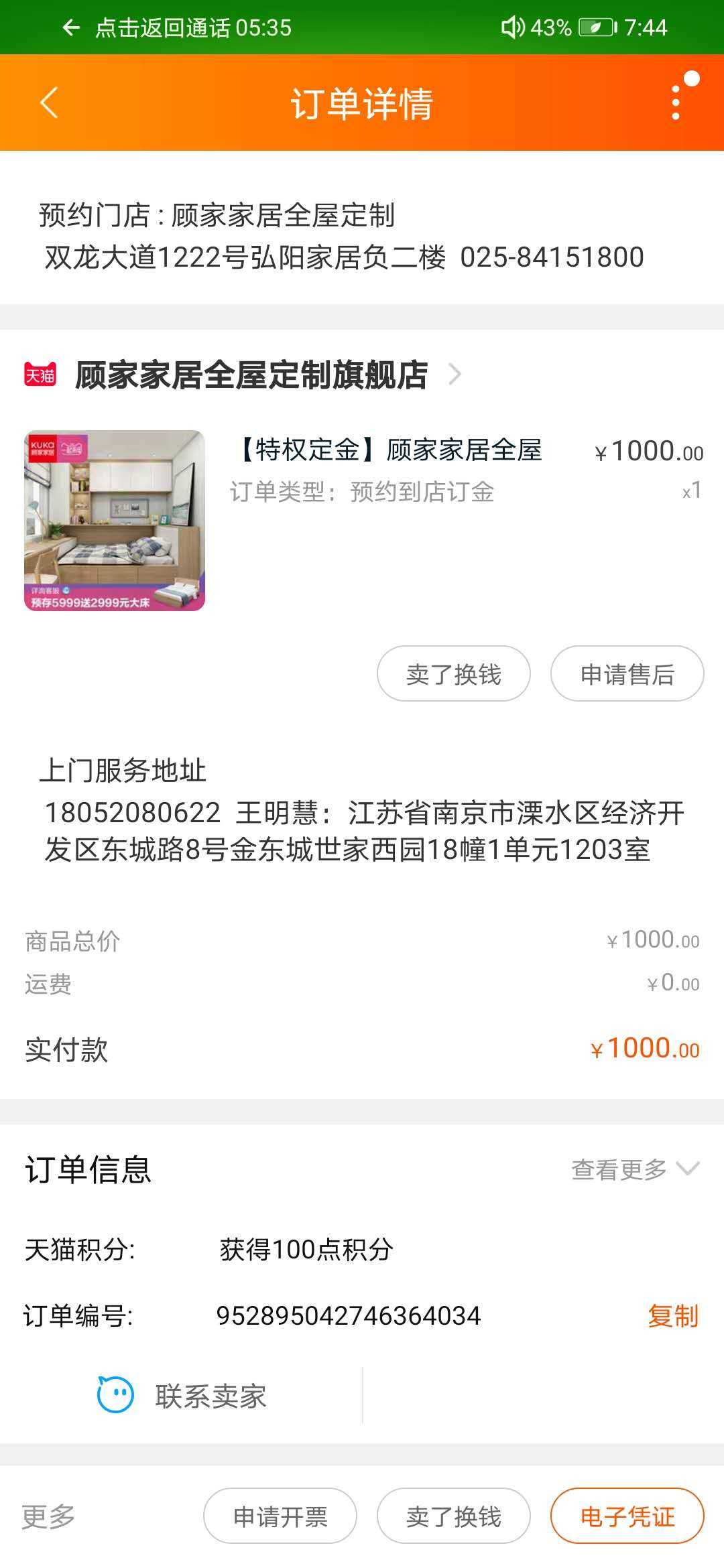Open the 特权定金 product image
The height and width of the screenshot is (1568, 724).
[115, 521]
